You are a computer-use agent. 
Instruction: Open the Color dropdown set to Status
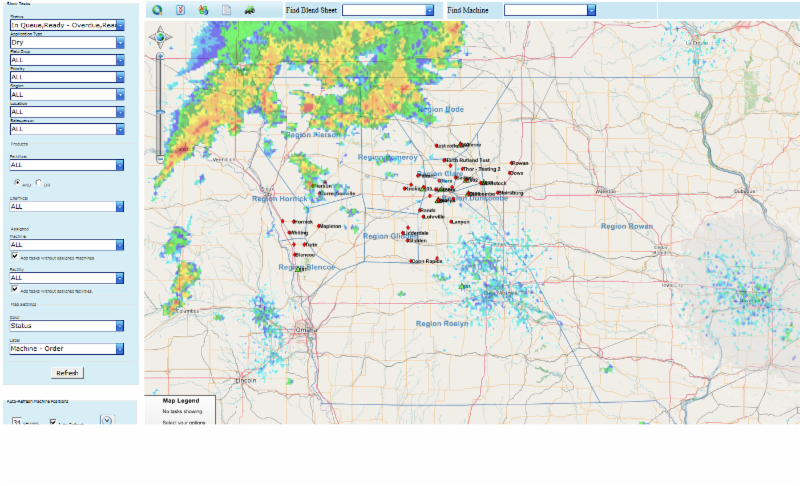(120, 325)
